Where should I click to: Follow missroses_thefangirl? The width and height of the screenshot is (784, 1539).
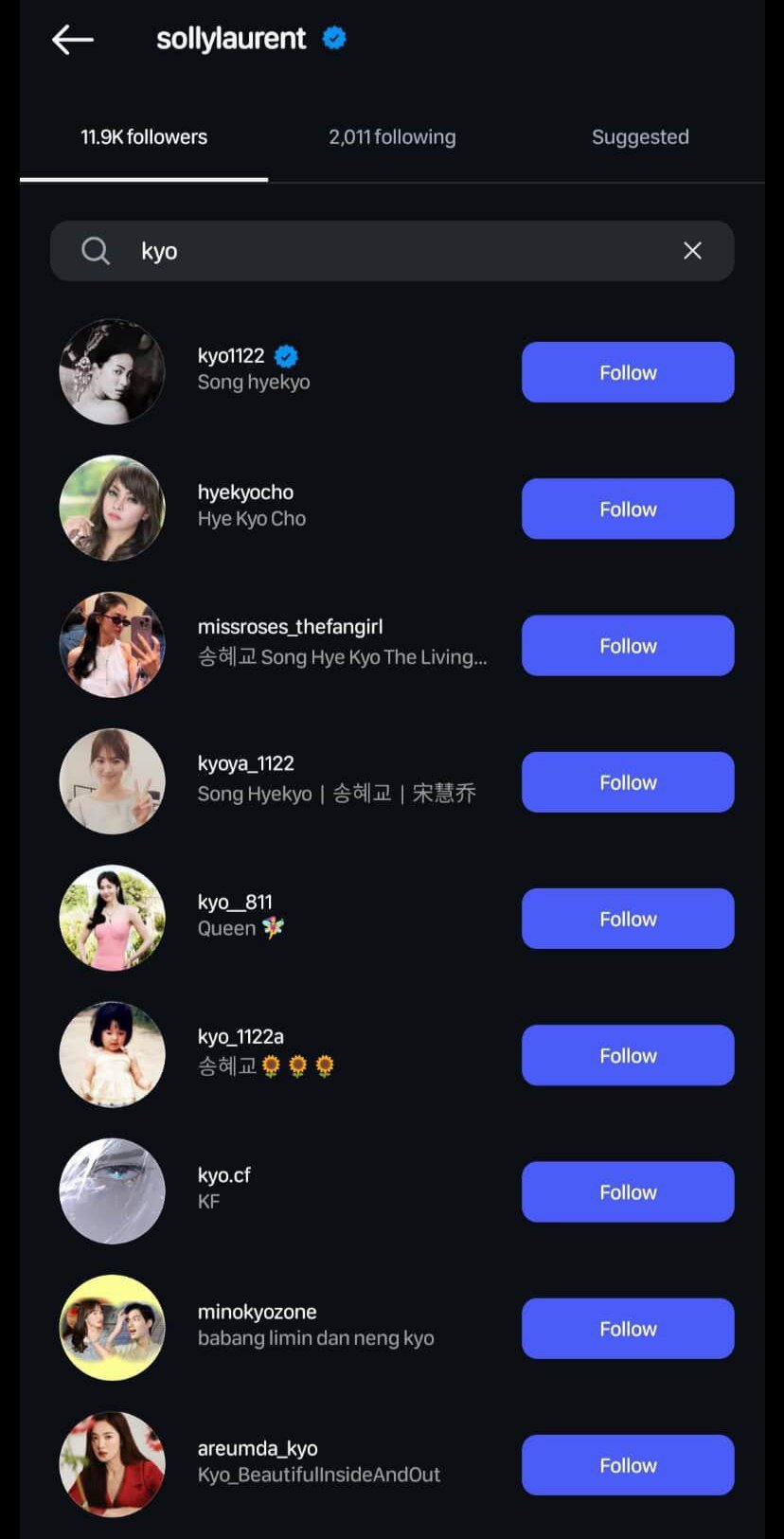[x=628, y=645]
